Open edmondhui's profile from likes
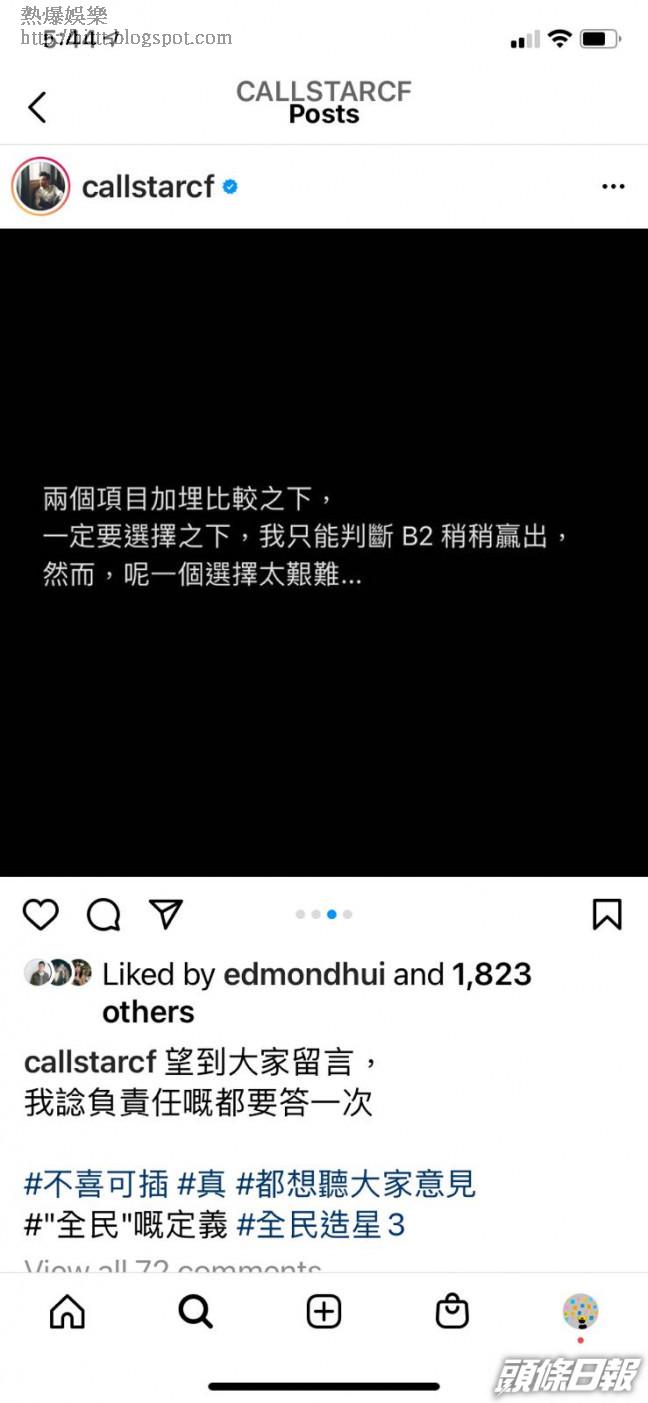The image size is (648, 1403). (x=304, y=974)
